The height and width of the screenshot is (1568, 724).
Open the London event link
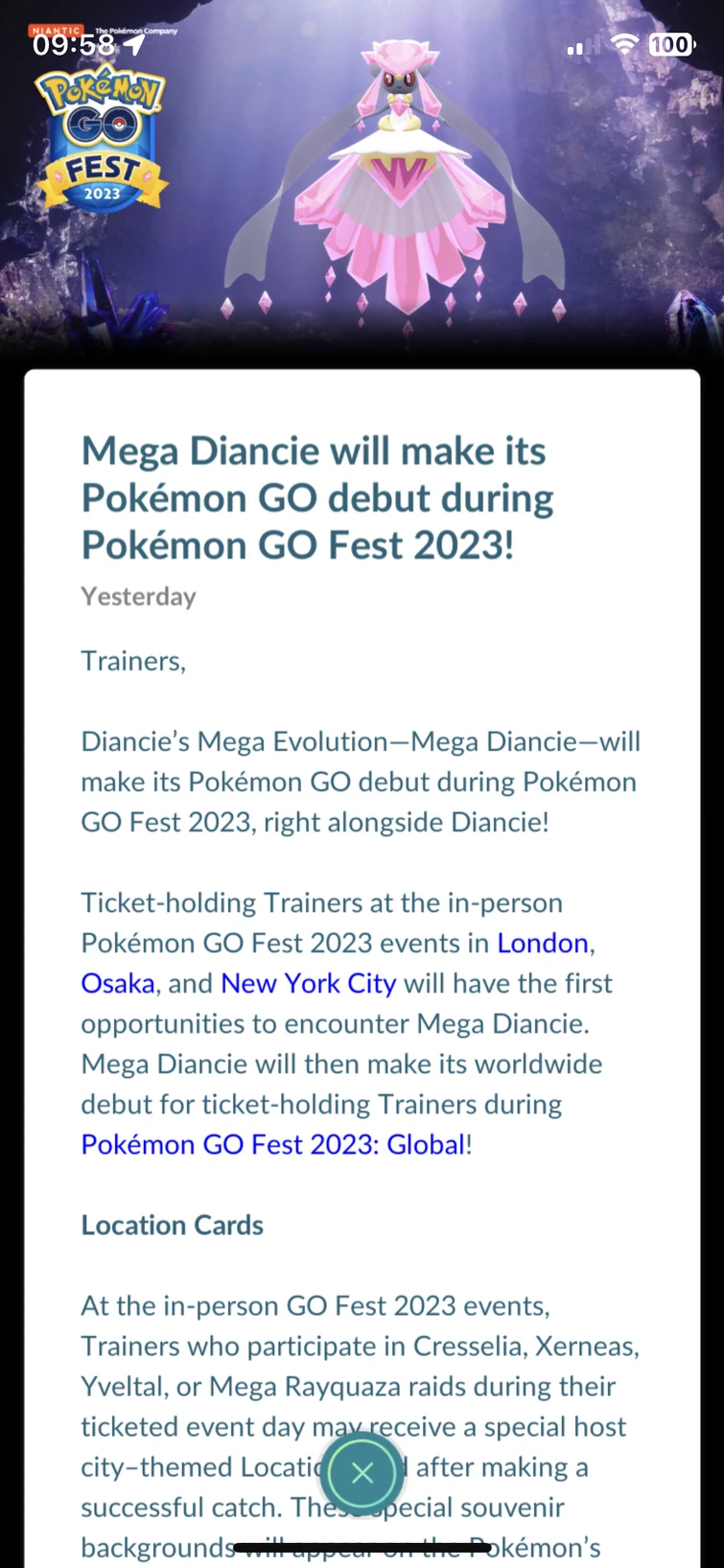point(542,943)
